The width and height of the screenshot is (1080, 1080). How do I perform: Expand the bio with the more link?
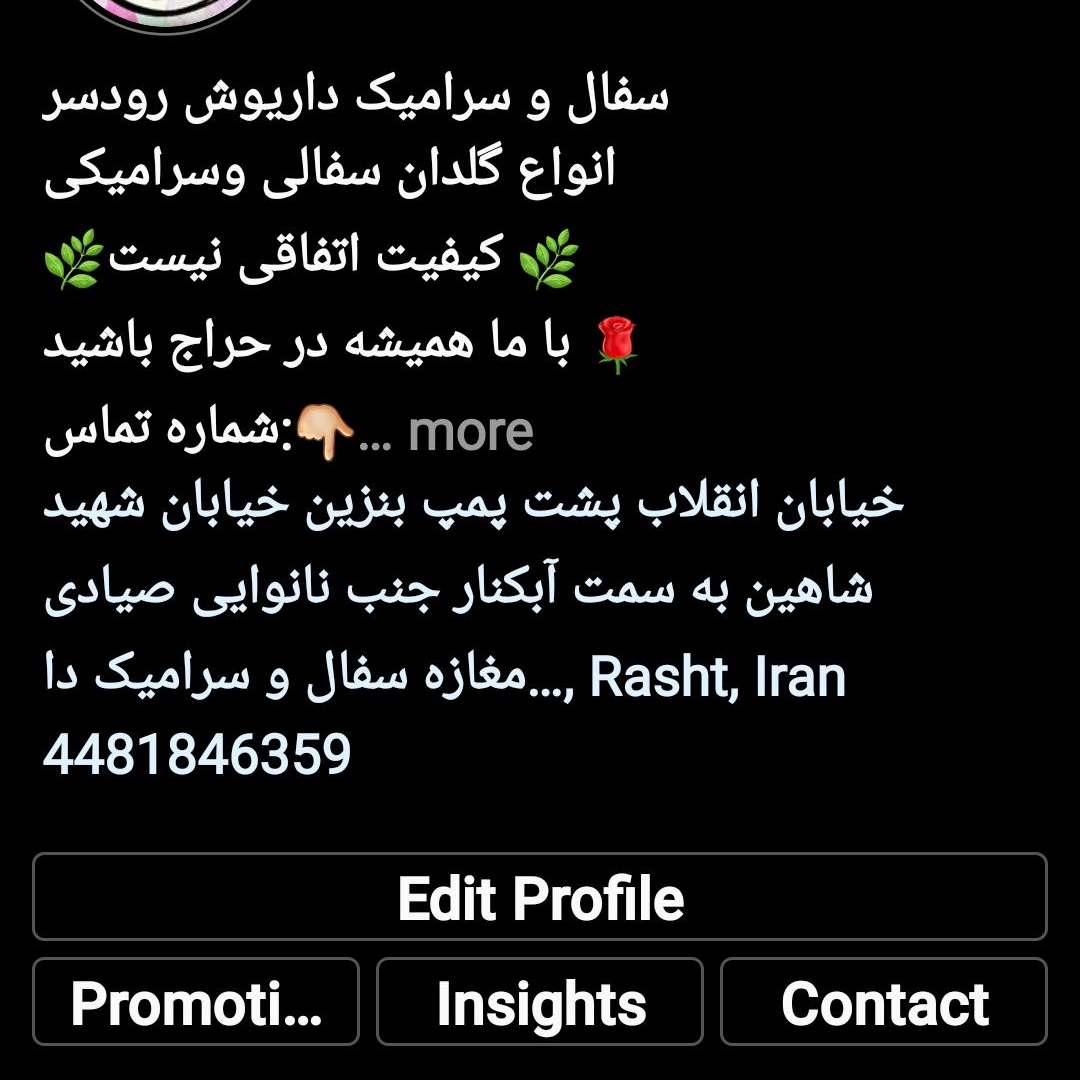[x=470, y=433]
